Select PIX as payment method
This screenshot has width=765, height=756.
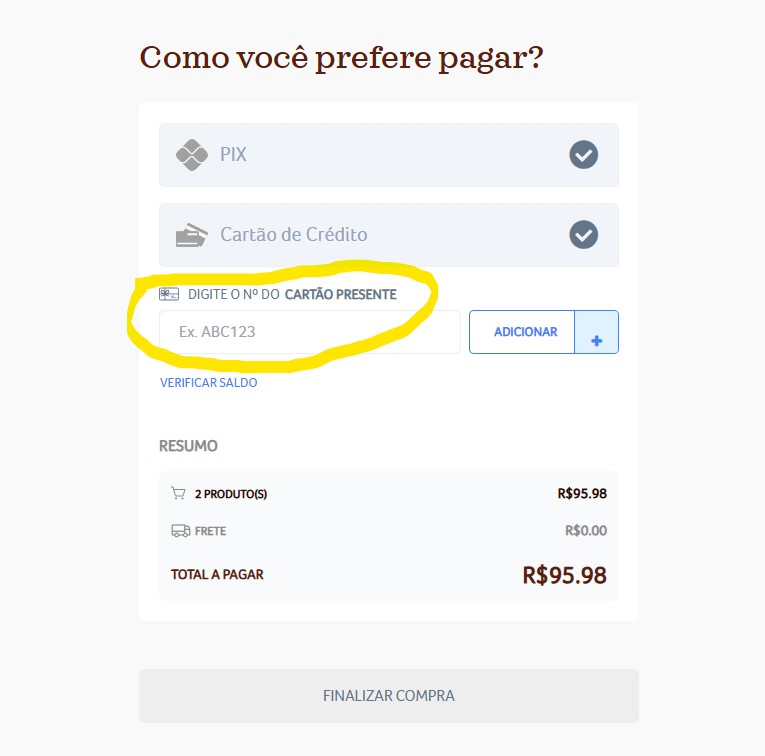click(x=388, y=155)
